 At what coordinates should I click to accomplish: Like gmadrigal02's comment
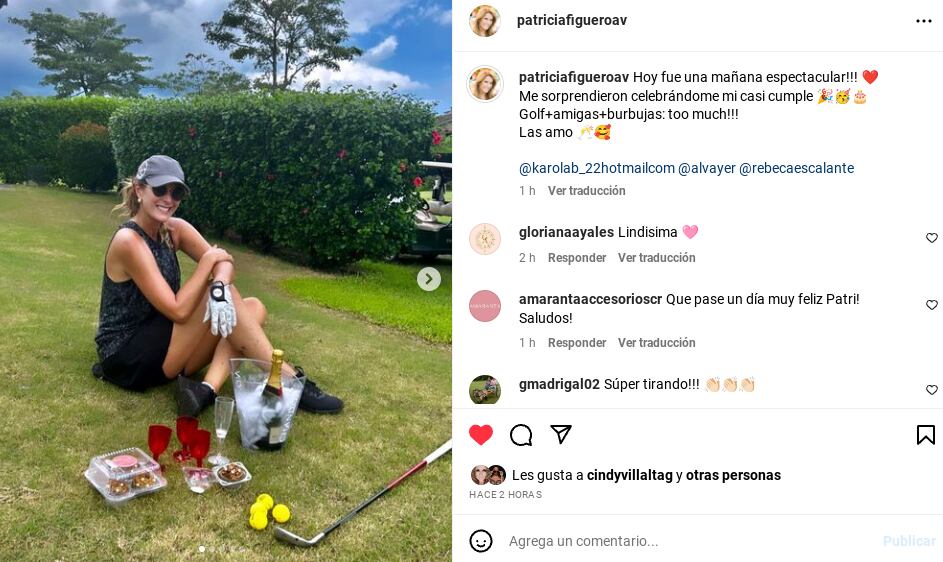click(931, 390)
